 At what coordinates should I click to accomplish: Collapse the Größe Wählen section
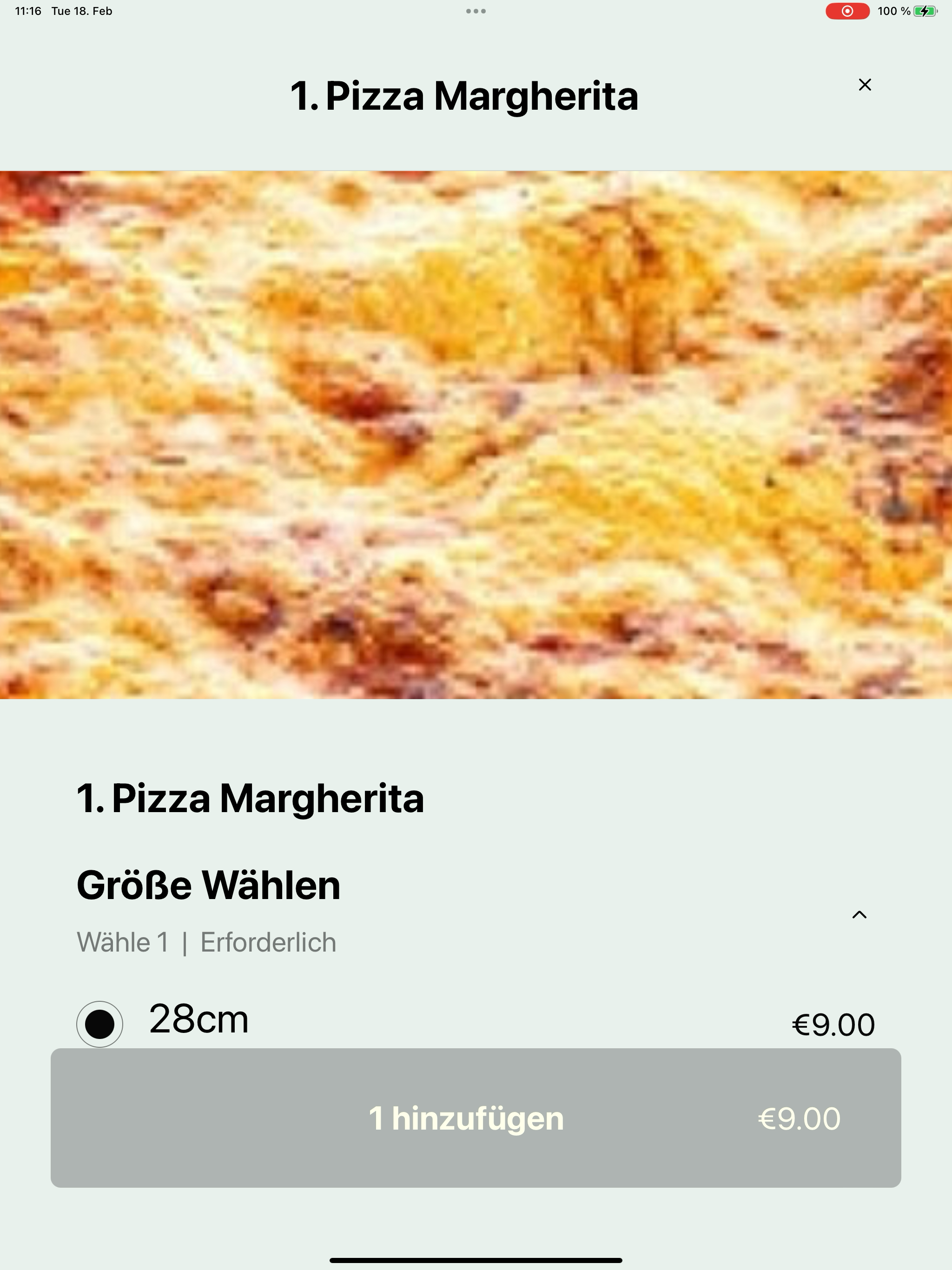[859, 914]
